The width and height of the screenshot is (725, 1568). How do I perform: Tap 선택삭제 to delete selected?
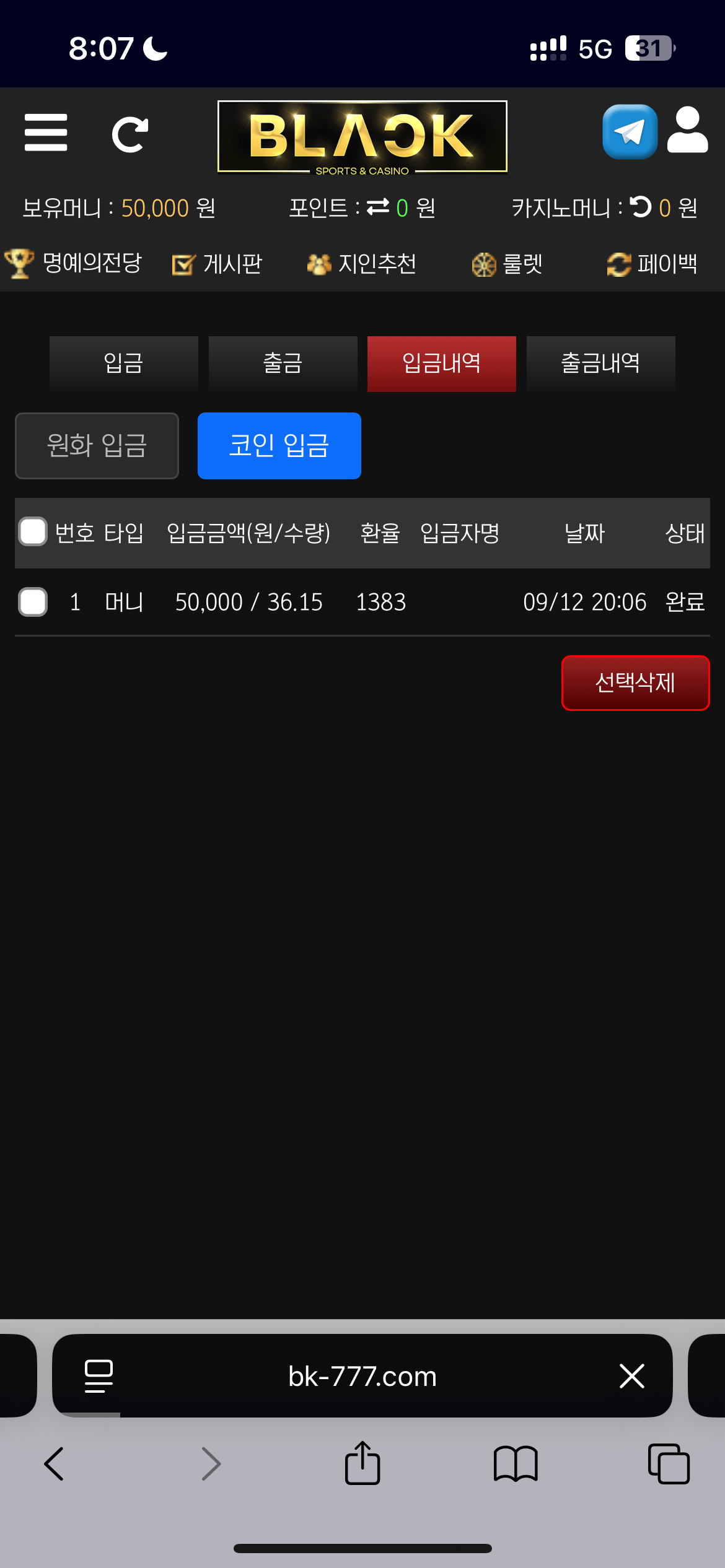(x=635, y=682)
